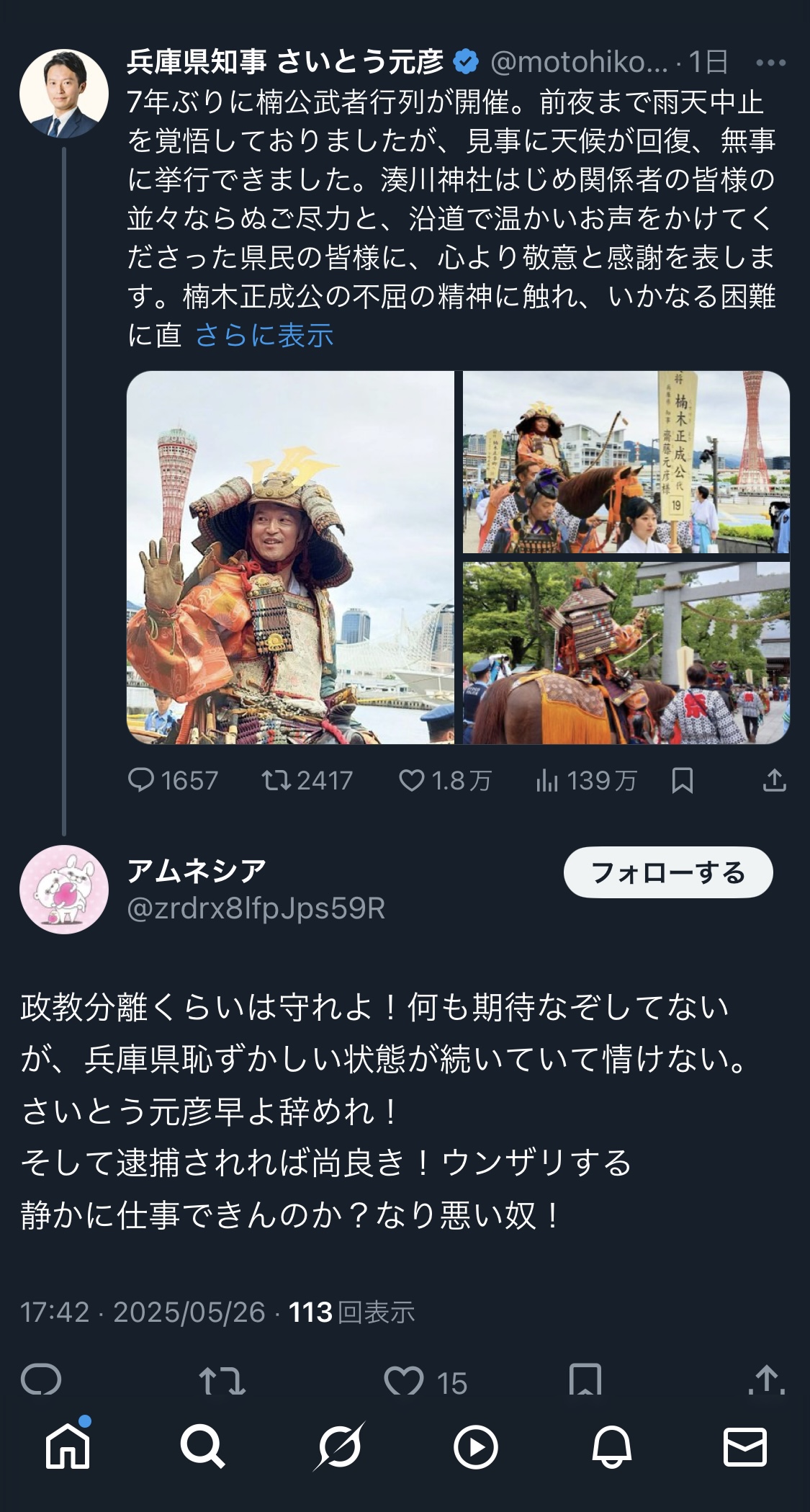Viewport: 810px width, 1512px height.
Task: Open the photo with the shrine torii gate
Action: [626, 653]
